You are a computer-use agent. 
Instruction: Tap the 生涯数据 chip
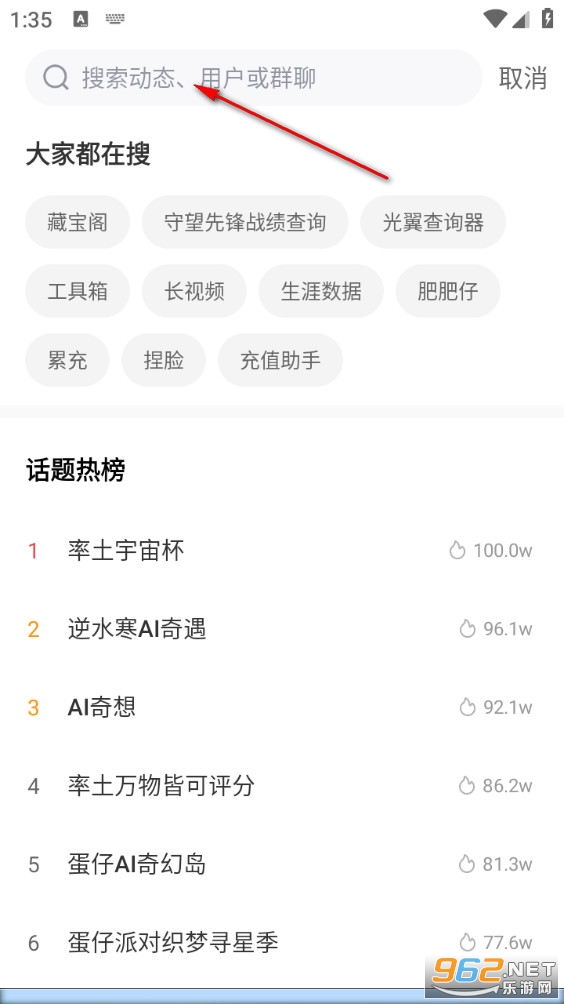point(321,291)
